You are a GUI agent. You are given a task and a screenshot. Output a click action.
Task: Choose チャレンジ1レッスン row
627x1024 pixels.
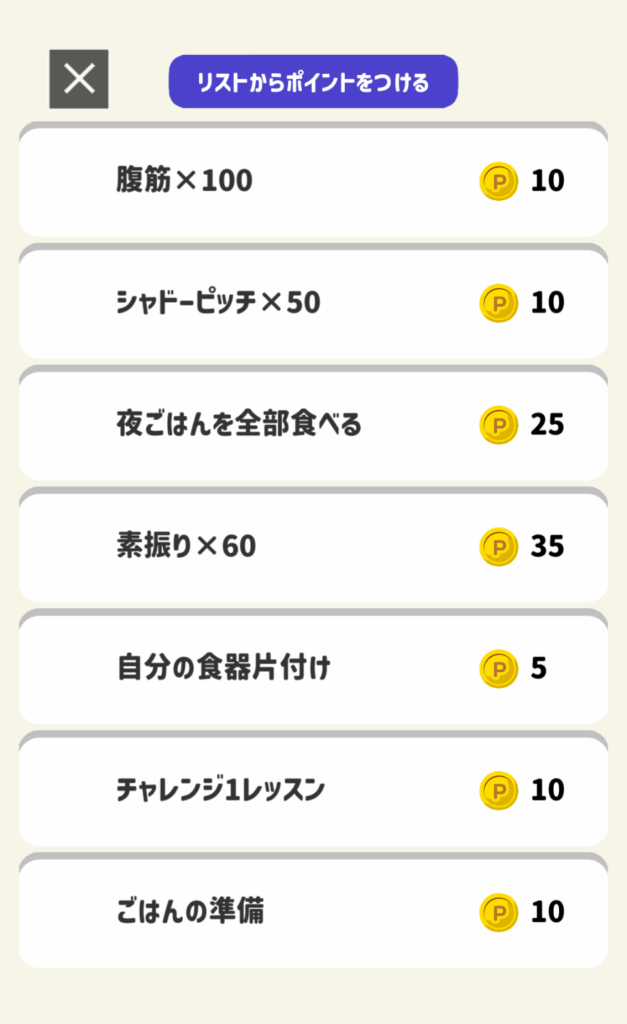(x=314, y=790)
